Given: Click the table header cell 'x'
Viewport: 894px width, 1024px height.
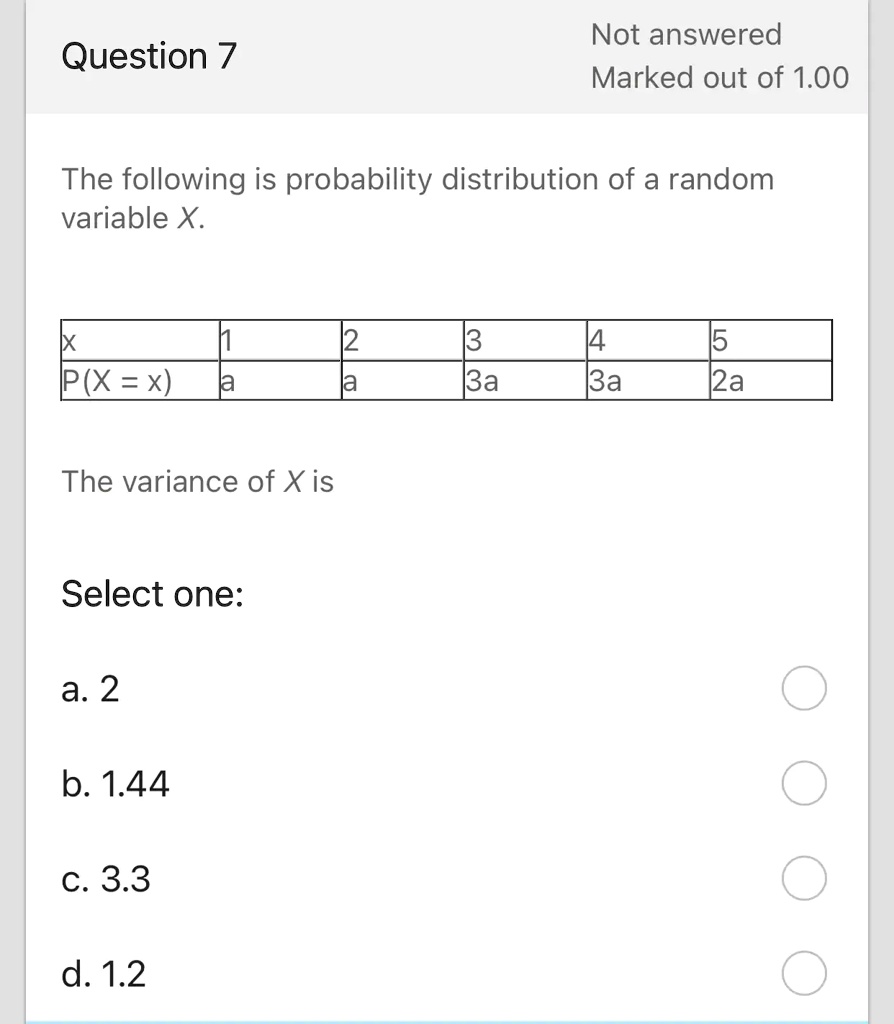Looking at the screenshot, I should click(67, 341).
